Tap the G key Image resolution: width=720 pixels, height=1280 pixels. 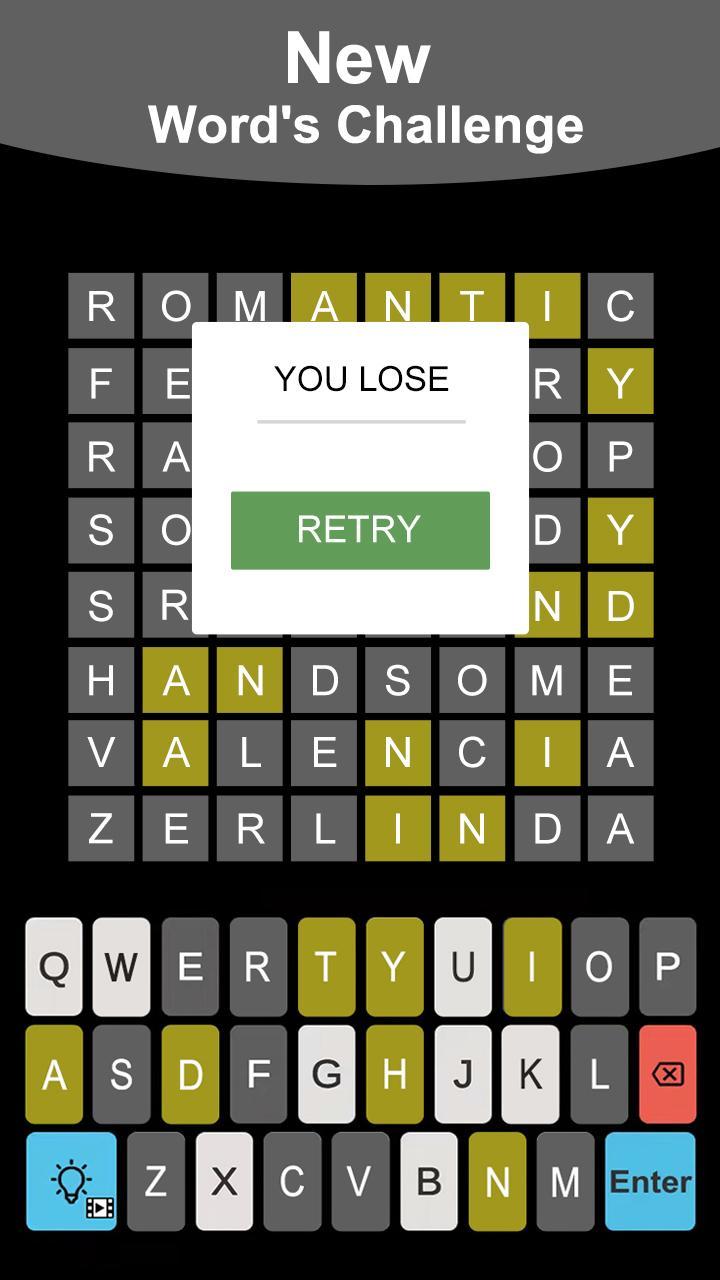[x=326, y=1075]
